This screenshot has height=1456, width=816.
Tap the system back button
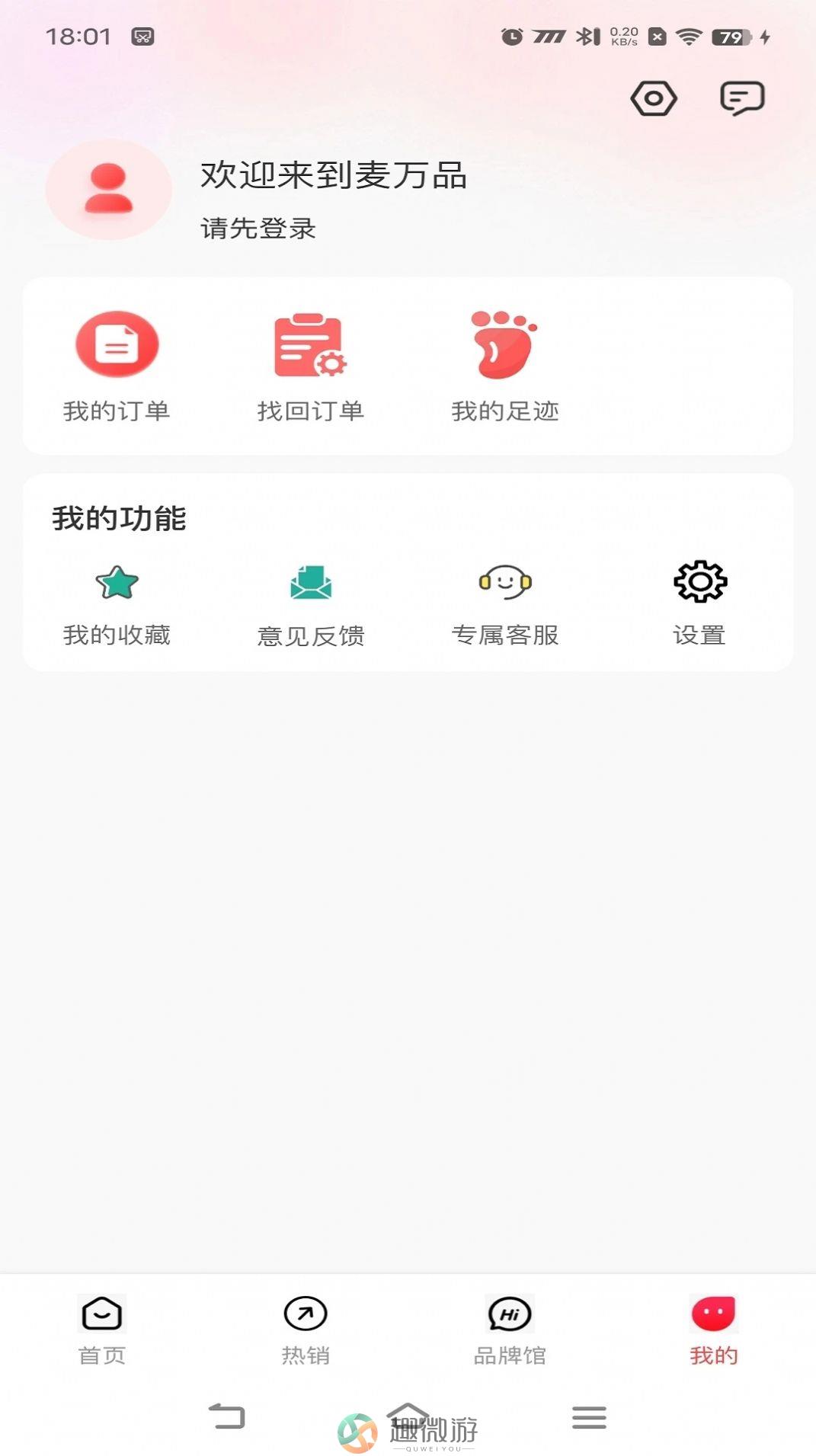226,1416
